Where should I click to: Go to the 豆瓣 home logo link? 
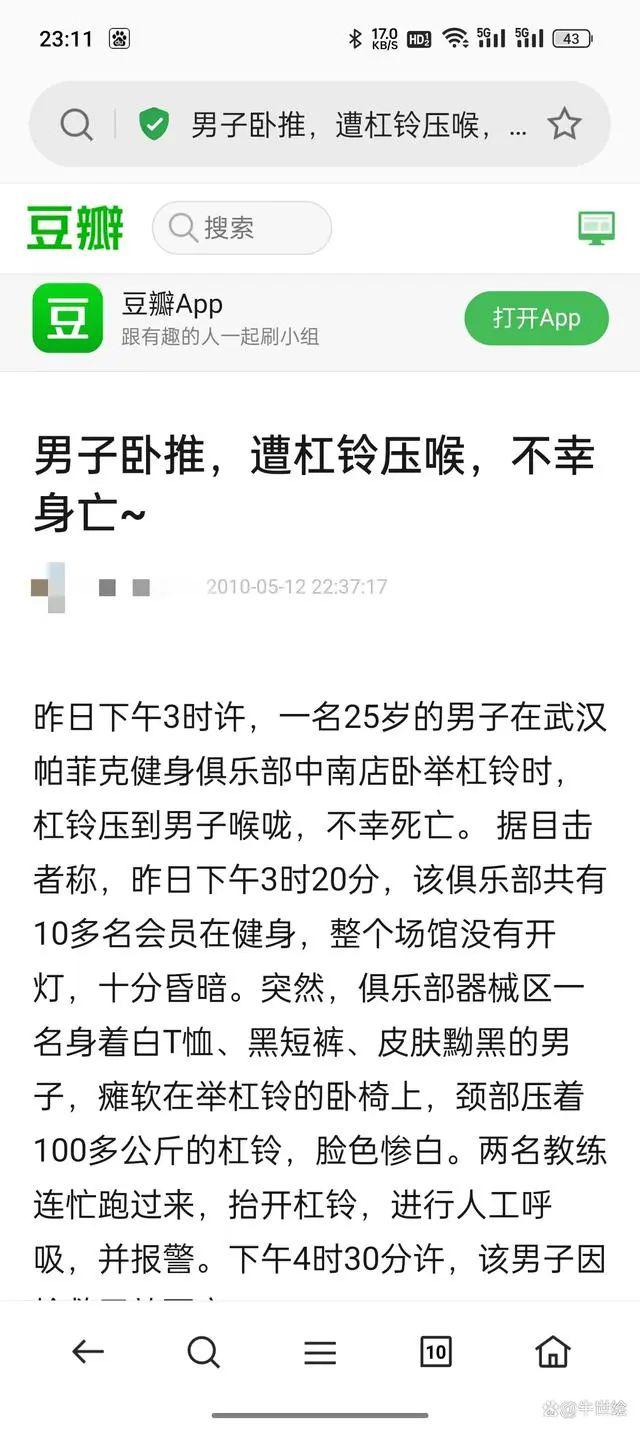pyautogui.click(x=75, y=228)
